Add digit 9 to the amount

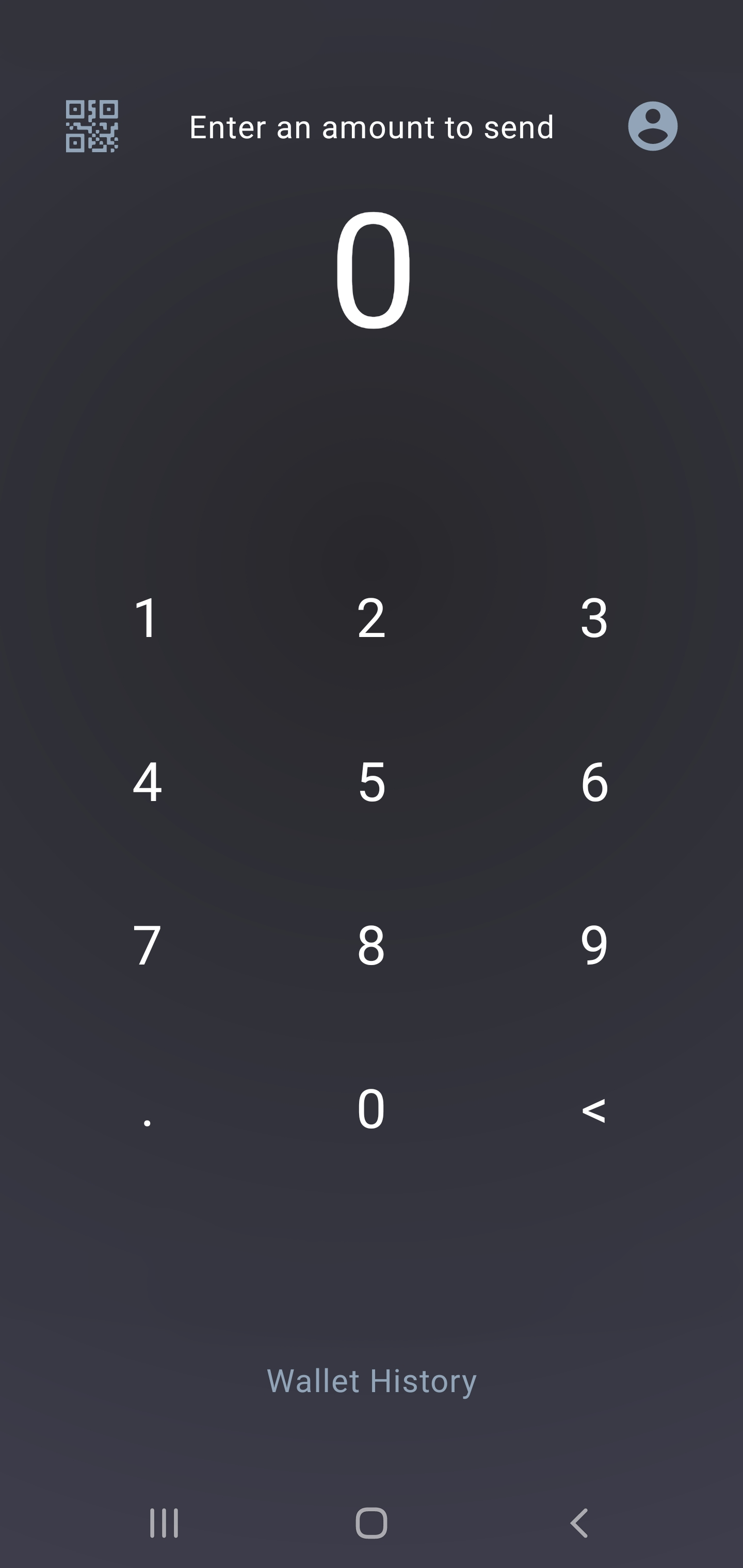(x=594, y=945)
